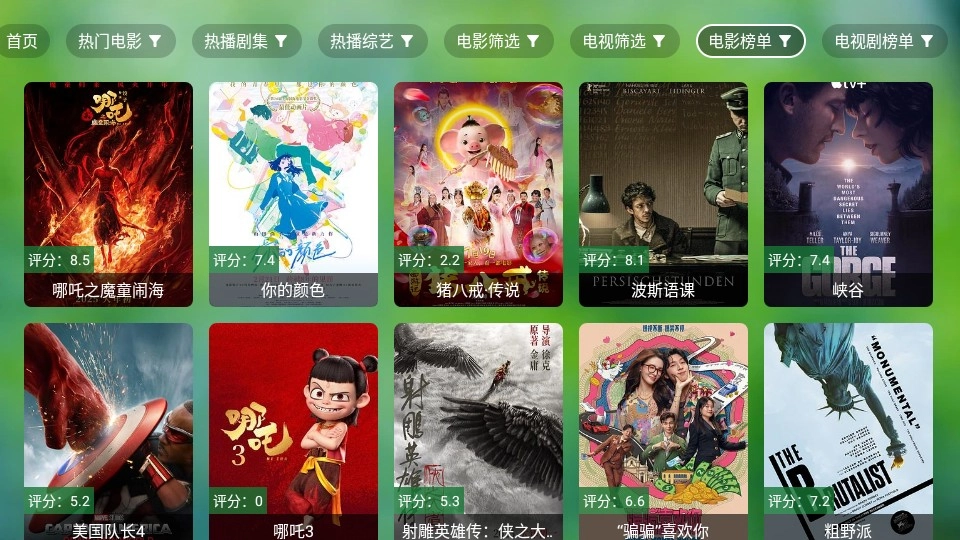This screenshot has height=540, width=960.
Task: Open the movie 你的颜色
Action: 293,193
